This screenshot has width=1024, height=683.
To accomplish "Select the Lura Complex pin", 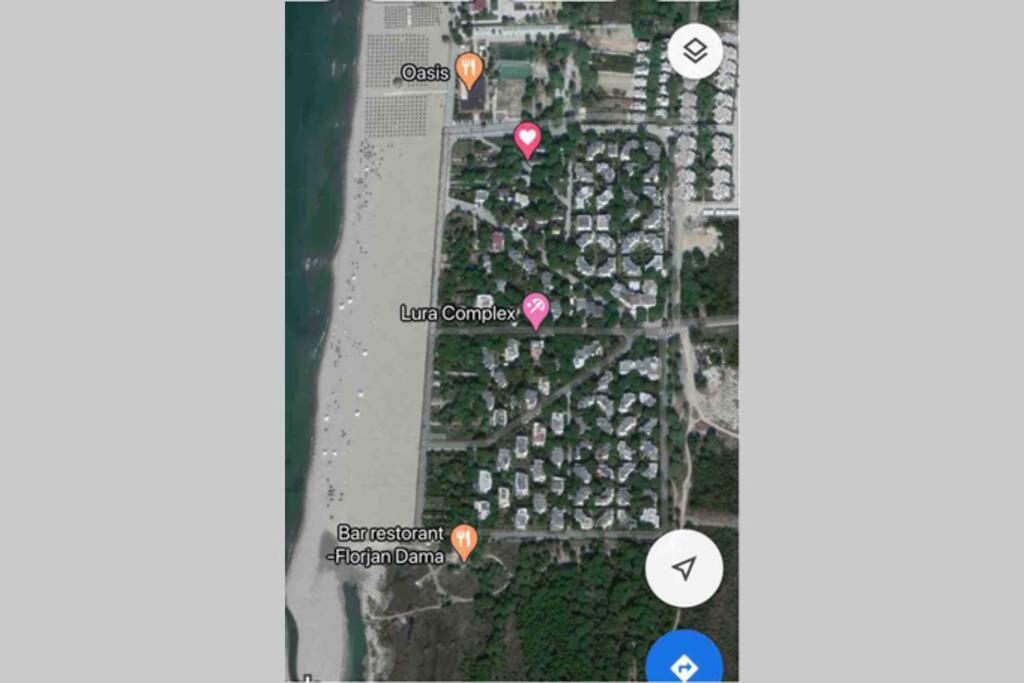I will coord(536,310).
